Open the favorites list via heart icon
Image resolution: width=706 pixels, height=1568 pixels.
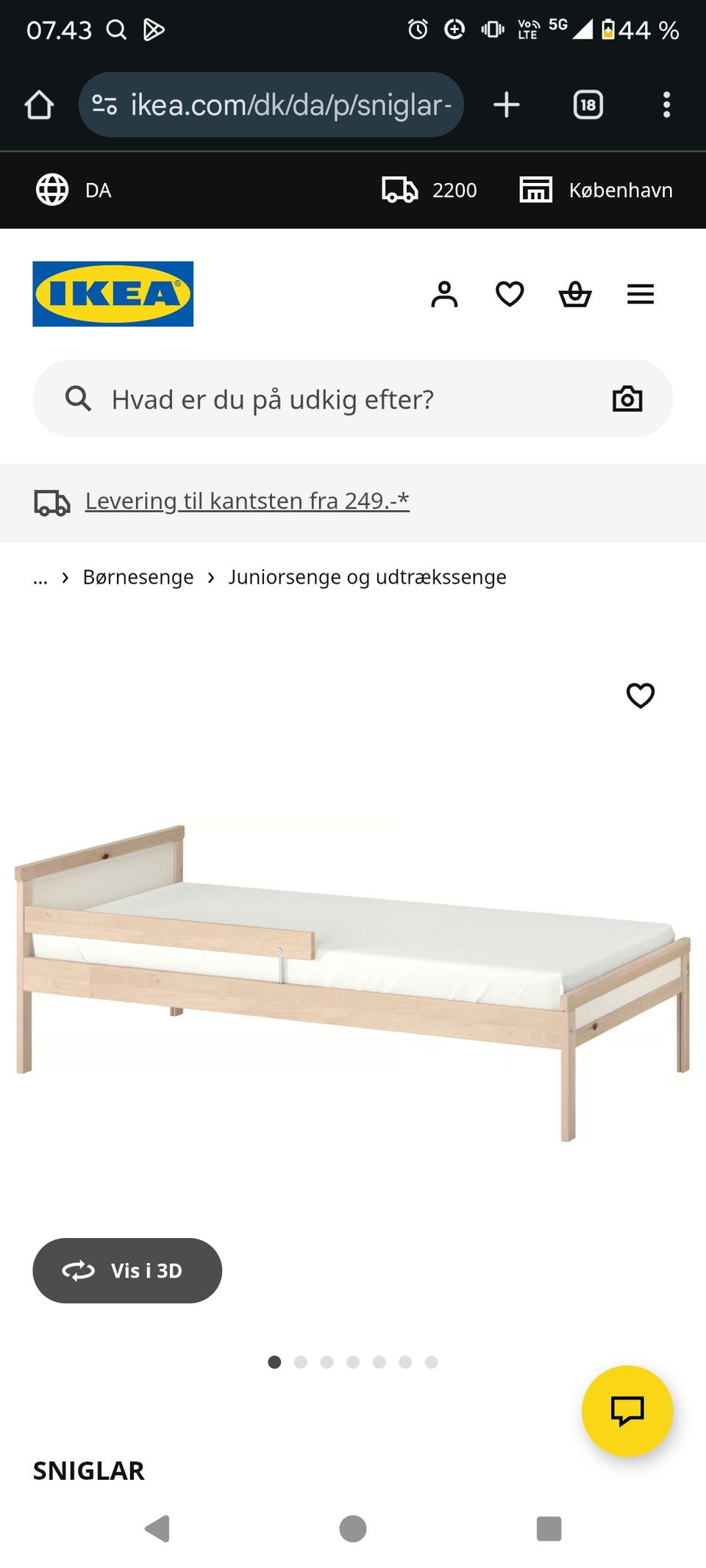coord(509,293)
